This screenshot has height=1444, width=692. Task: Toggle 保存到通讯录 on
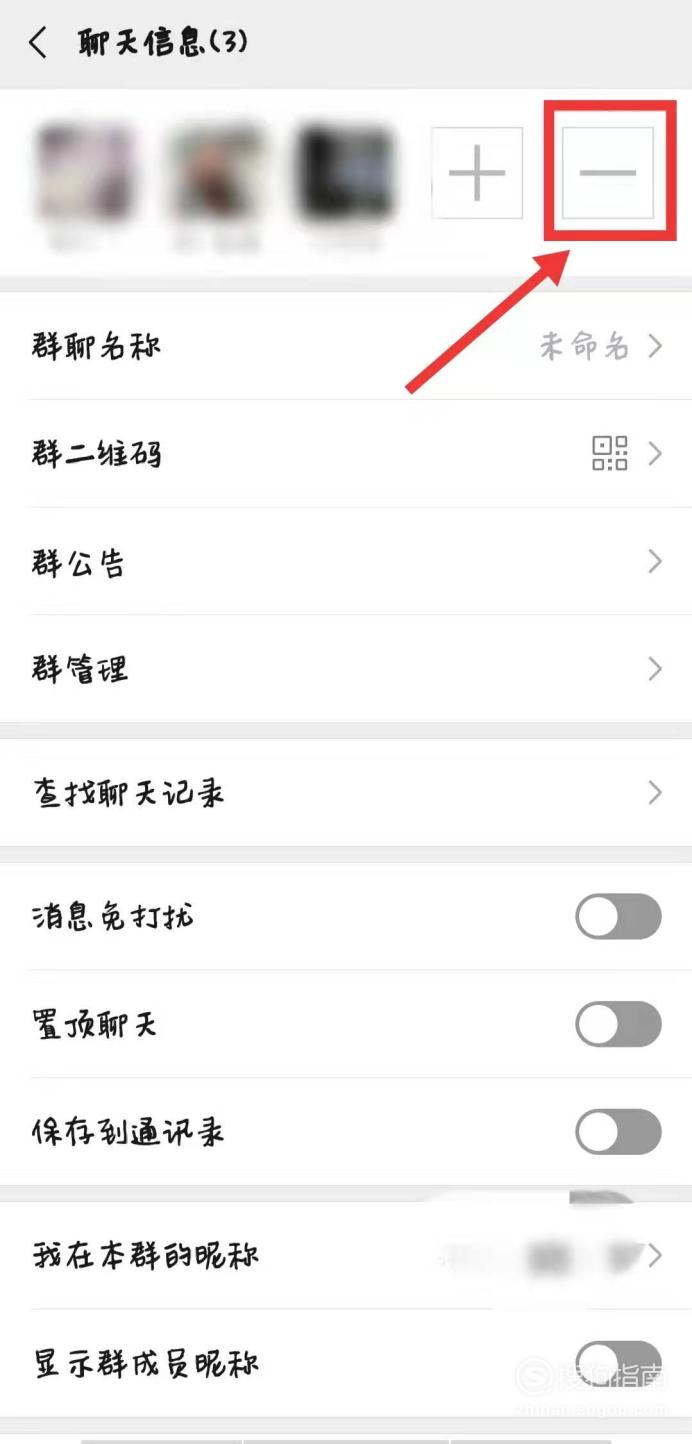click(618, 1132)
